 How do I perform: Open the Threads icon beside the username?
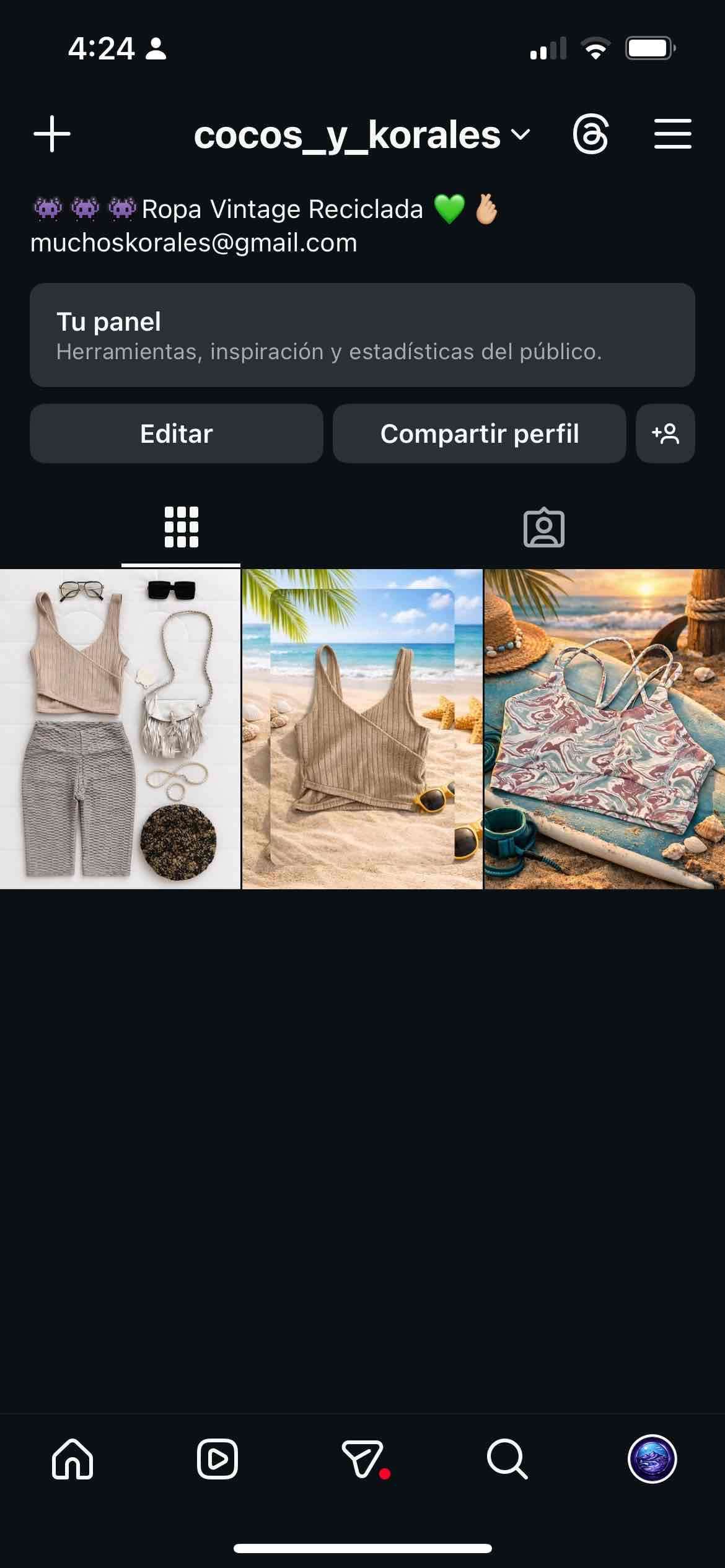591,133
